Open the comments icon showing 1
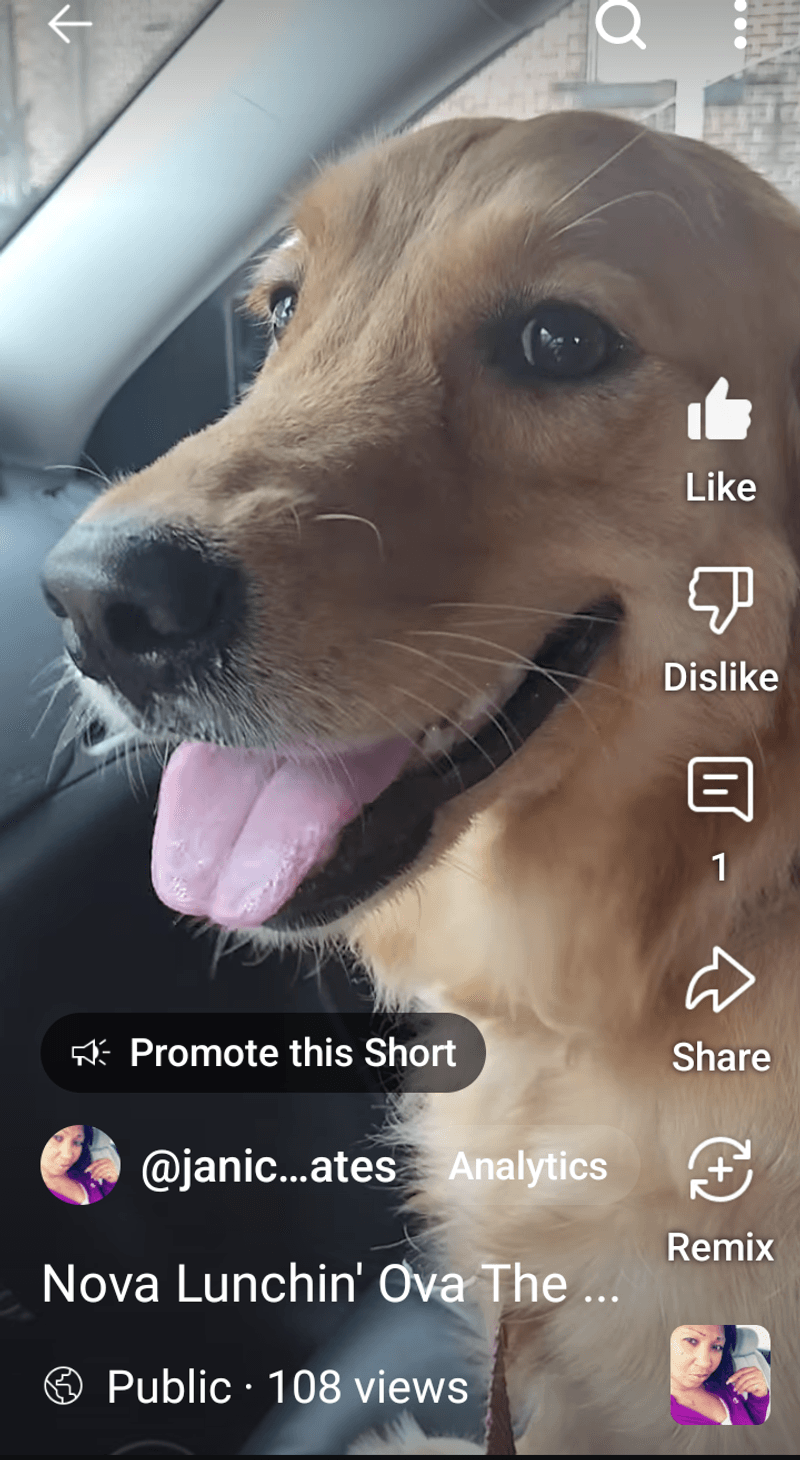This screenshot has width=800, height=1460. tap(720, 790)
